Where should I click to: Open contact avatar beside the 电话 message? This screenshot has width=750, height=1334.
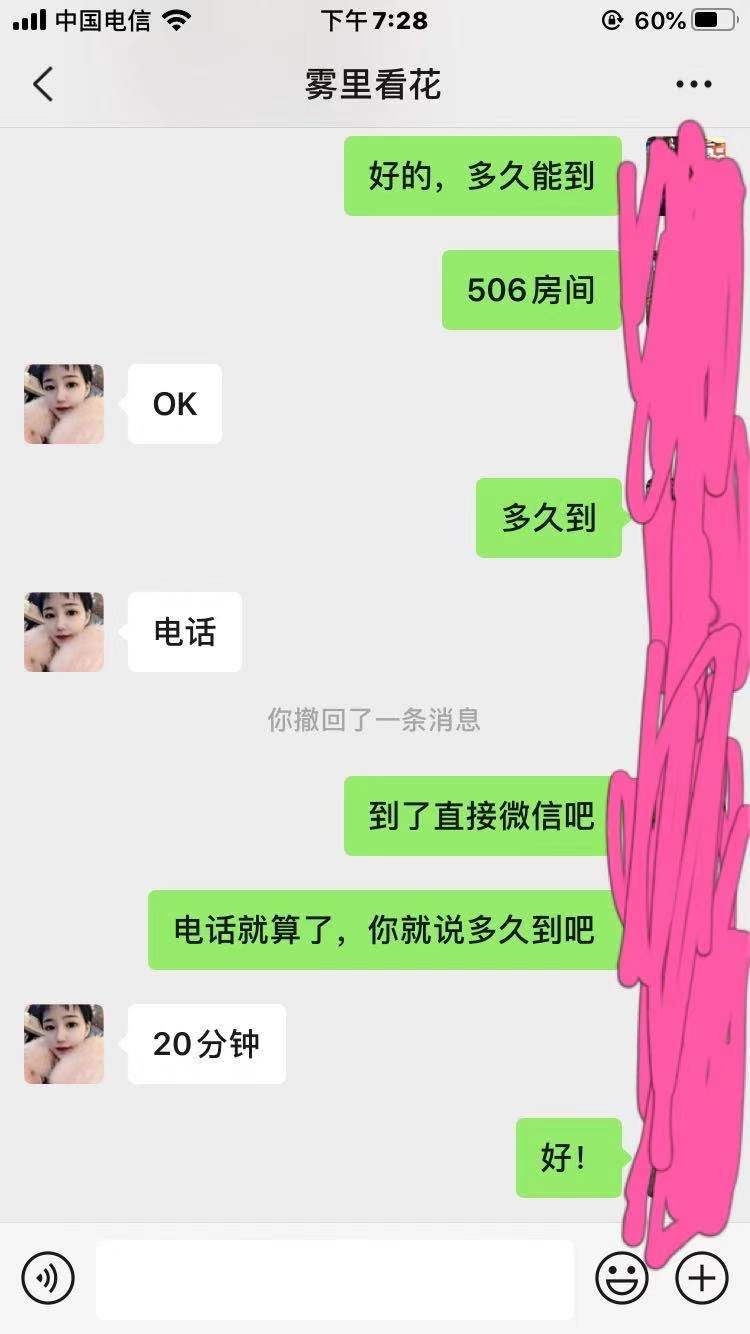(64, 632)
